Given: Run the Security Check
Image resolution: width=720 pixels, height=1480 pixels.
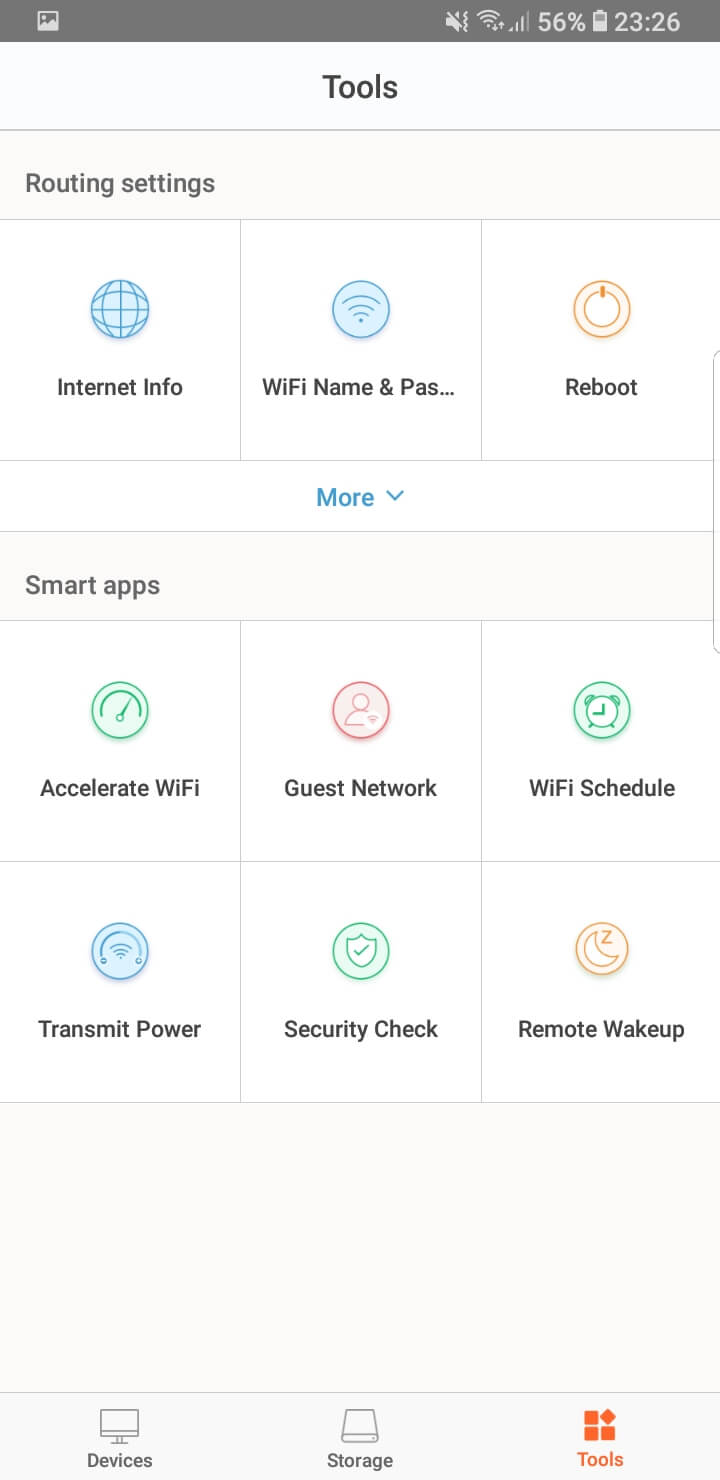Looking at the screenshot, I should click(x=361, y=982).
